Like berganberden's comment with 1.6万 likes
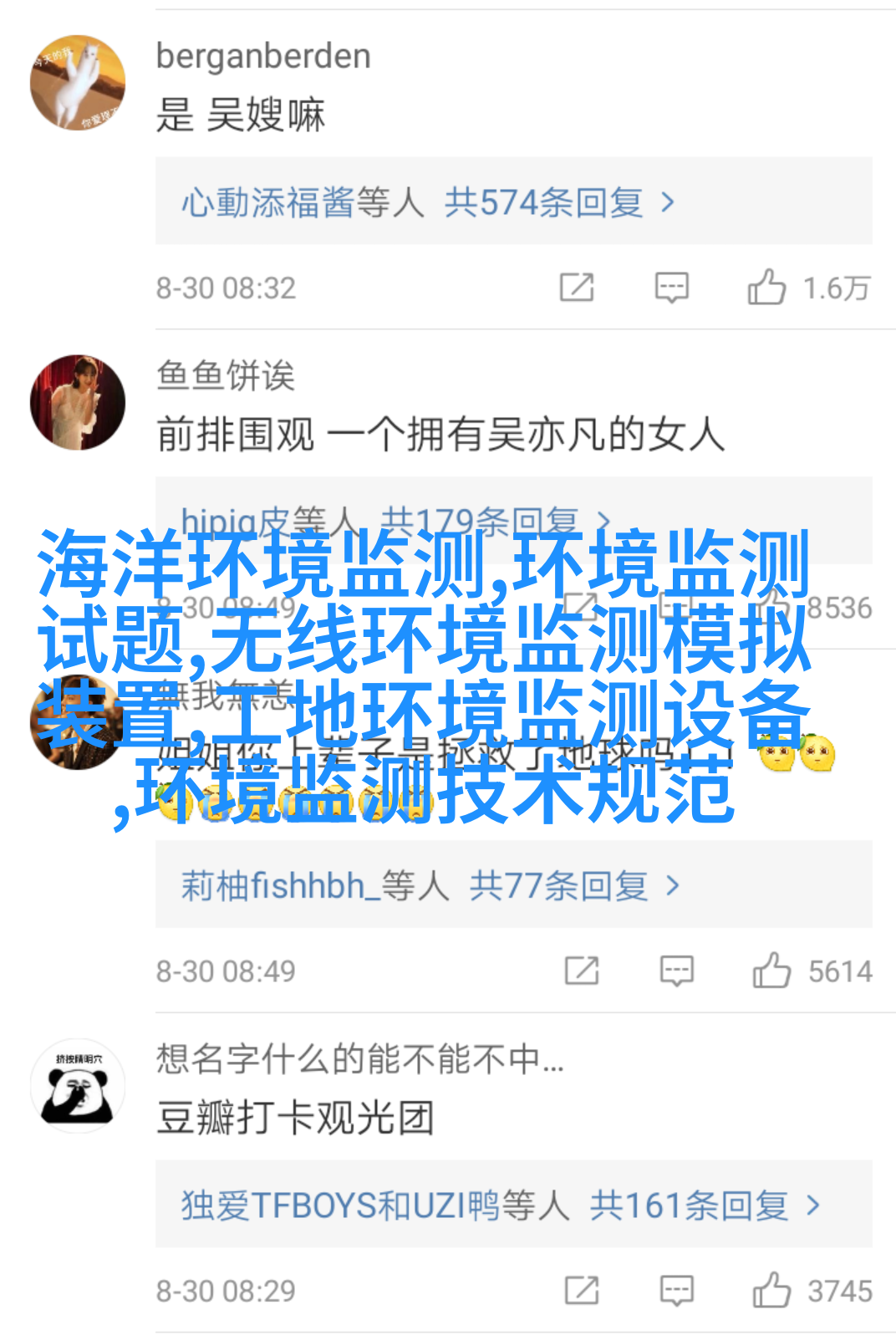The height and width of the screenshot is (1335, 896). (766, 288)
